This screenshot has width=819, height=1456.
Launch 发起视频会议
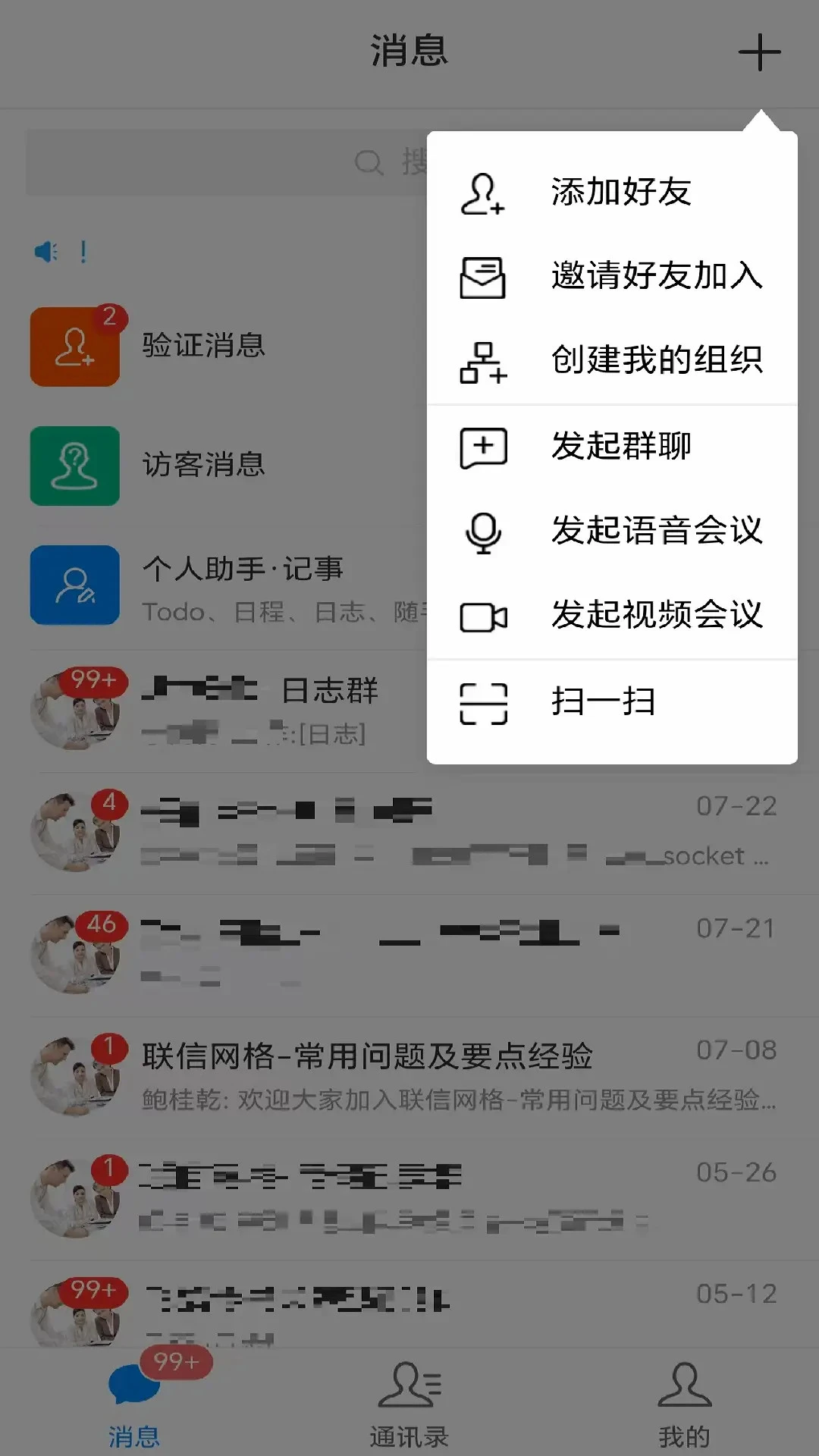pyautogui.click(x=611, y=615)
